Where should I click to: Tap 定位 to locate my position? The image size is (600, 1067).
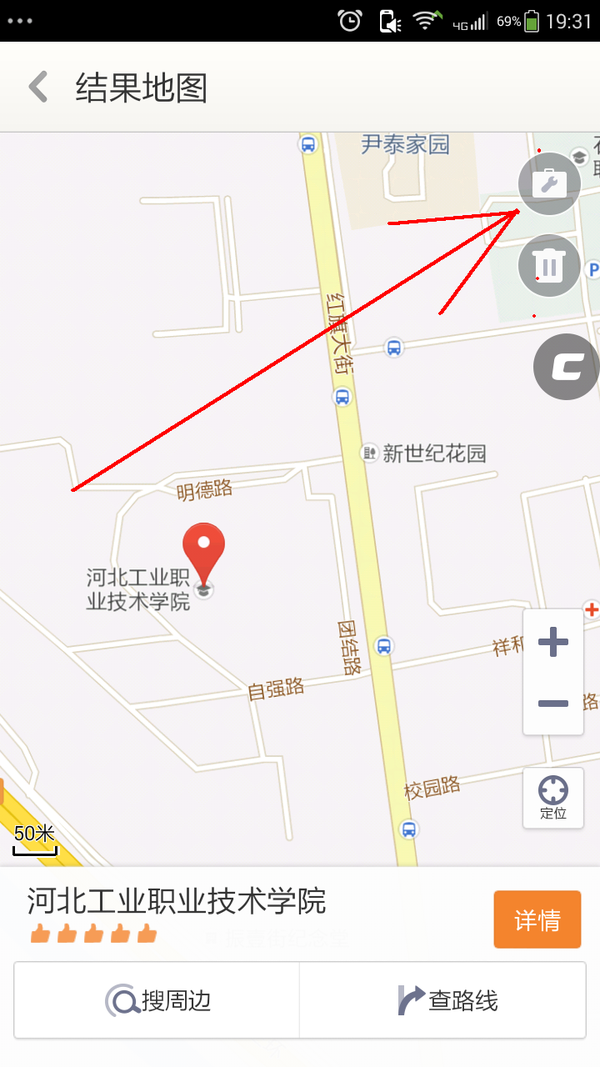553,798
